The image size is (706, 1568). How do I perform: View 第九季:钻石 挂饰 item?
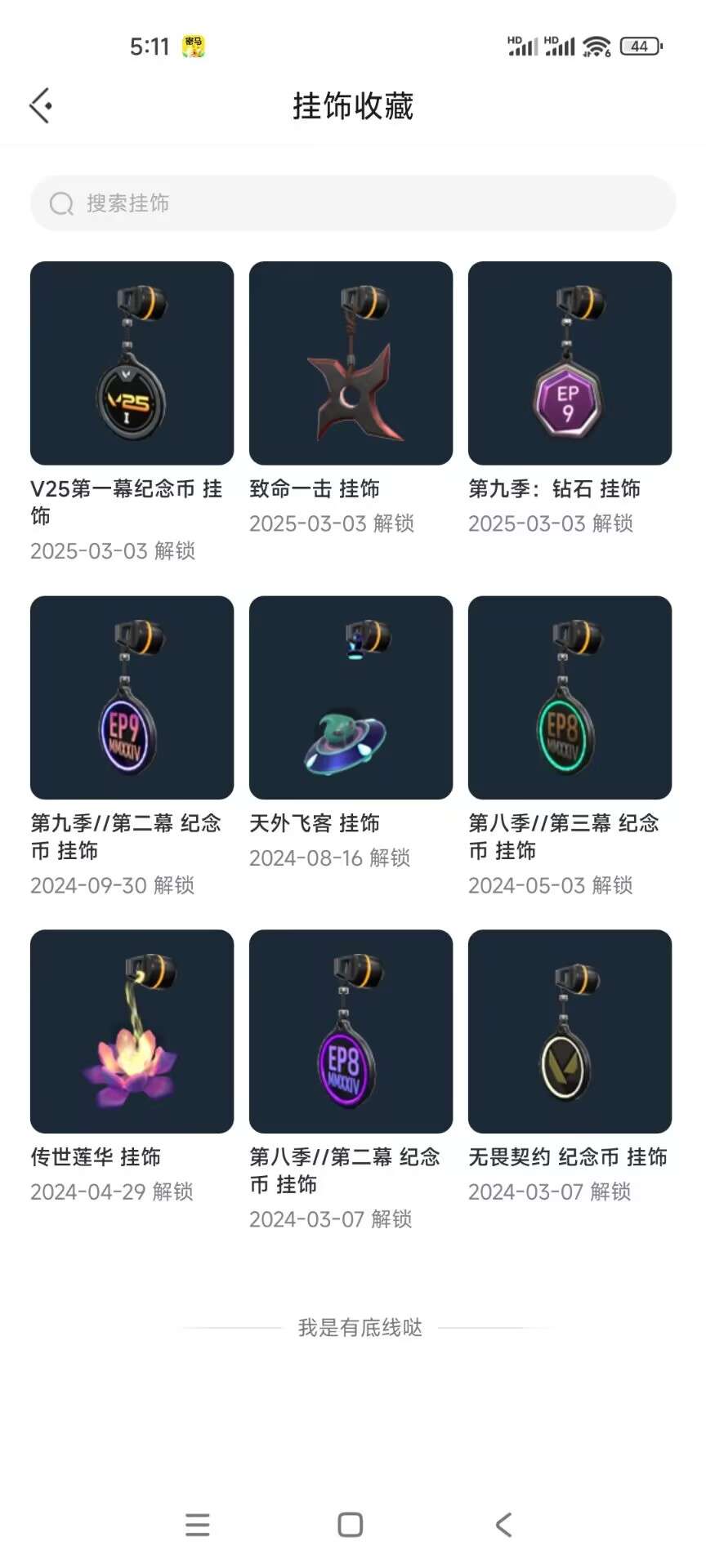pos(570,363)
